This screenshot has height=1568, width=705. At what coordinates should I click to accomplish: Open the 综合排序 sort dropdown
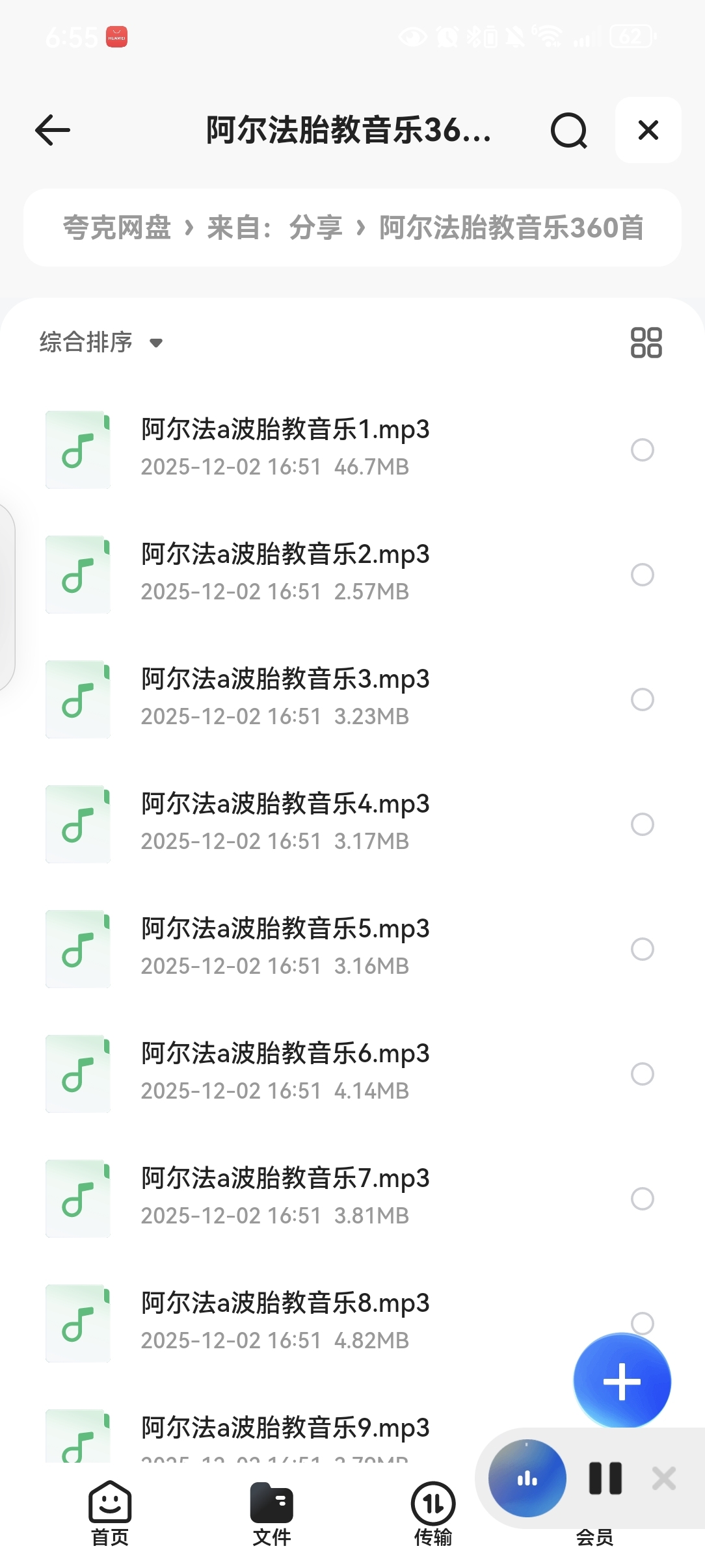click(101, 342)
